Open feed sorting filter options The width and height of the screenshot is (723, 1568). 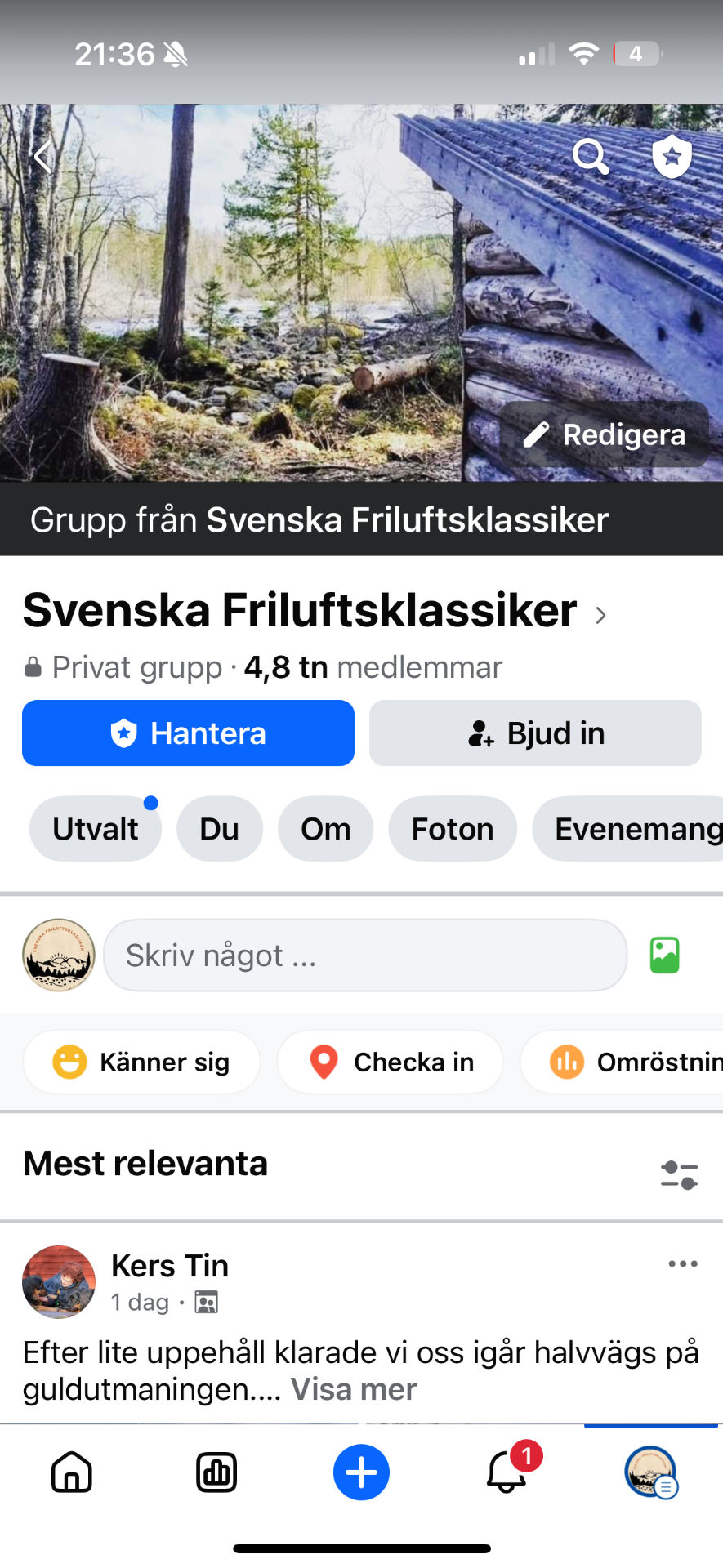[679, 1175]
